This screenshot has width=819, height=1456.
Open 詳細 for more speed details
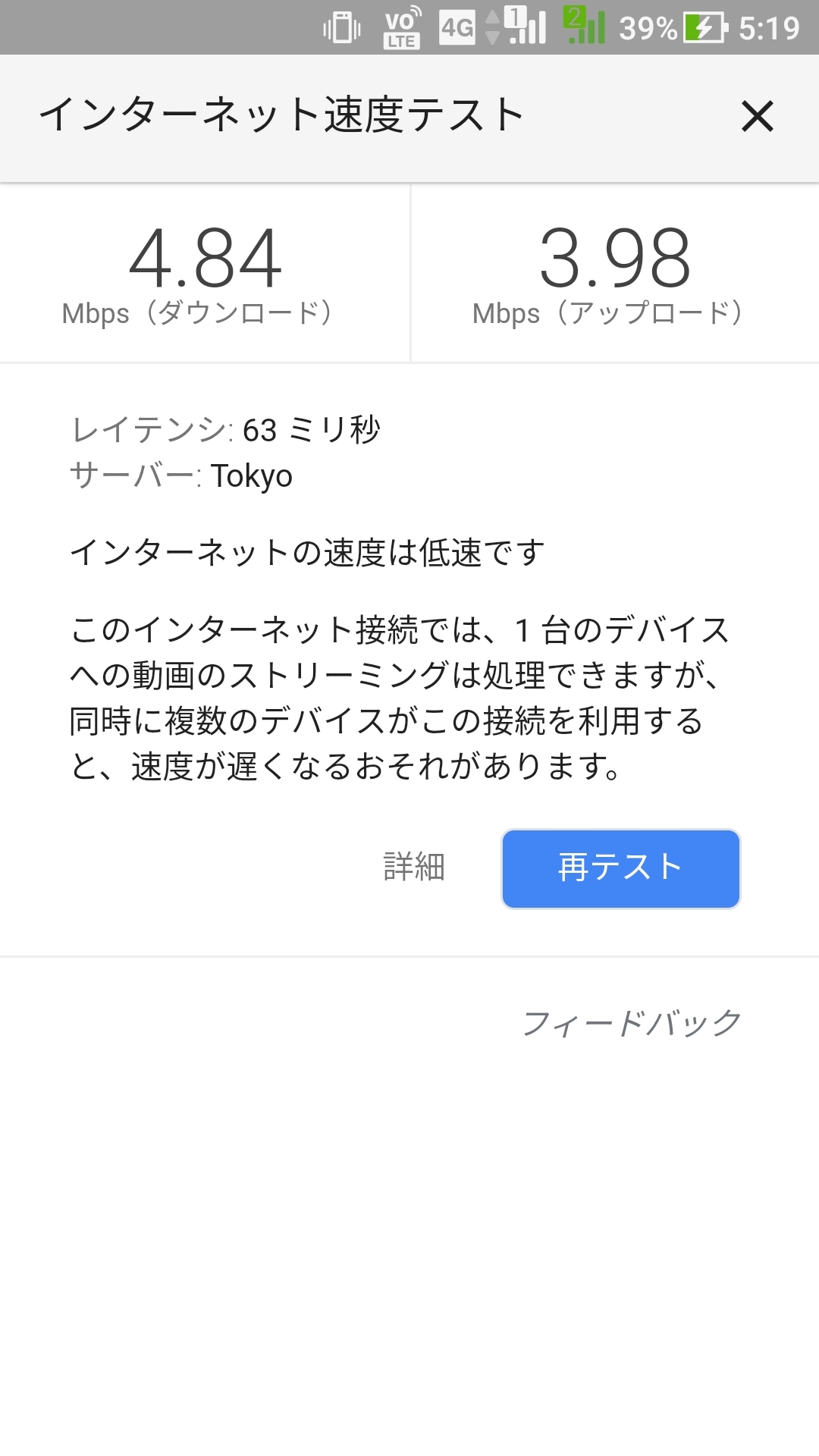(414, 867)
